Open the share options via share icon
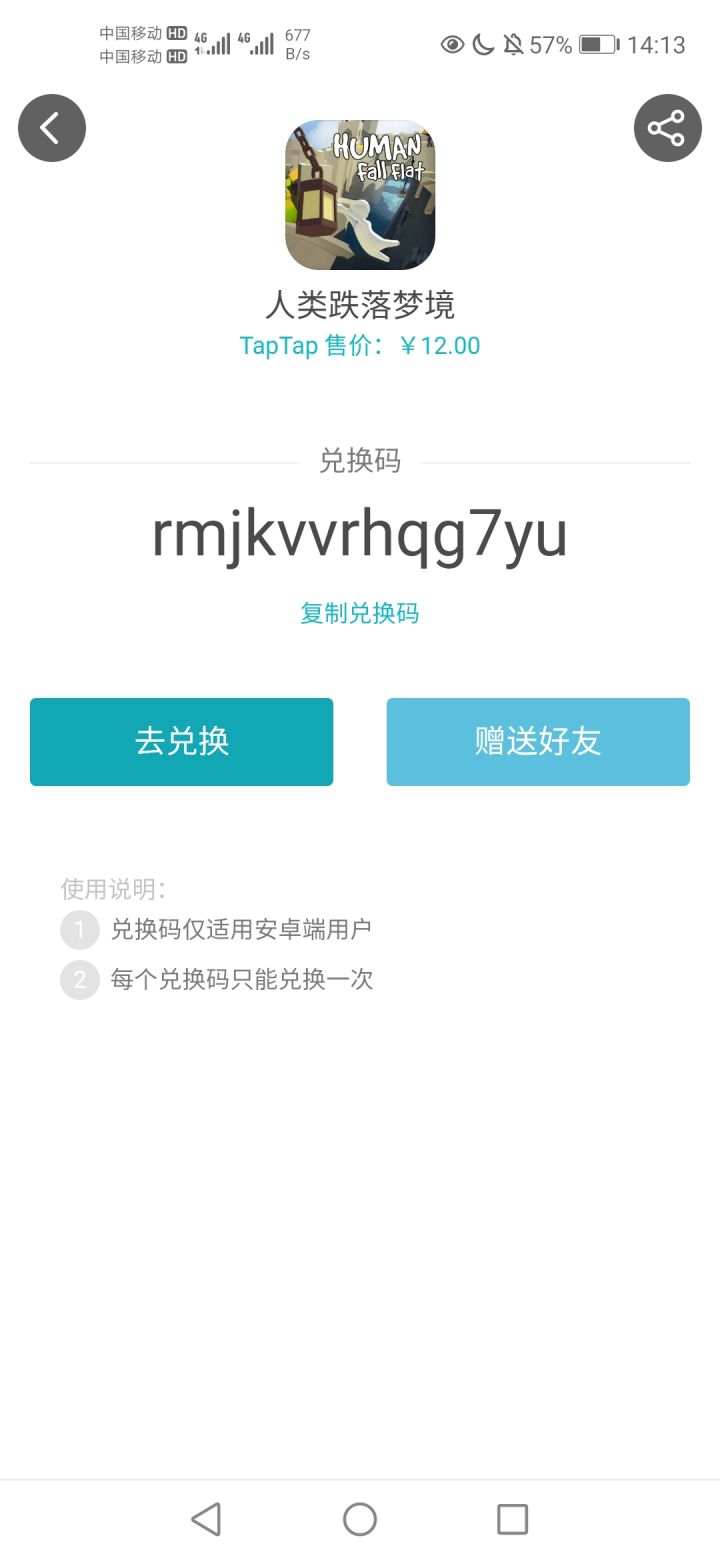This screenshot has height=1560, width=720. (x=666, y=128)
